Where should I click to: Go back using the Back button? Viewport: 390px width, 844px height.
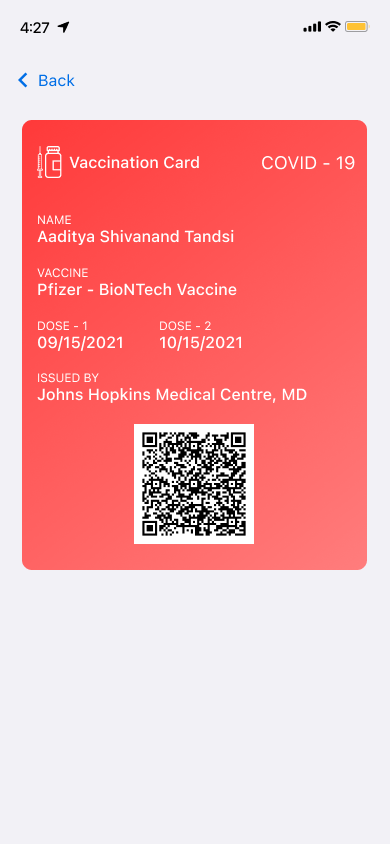46,81
